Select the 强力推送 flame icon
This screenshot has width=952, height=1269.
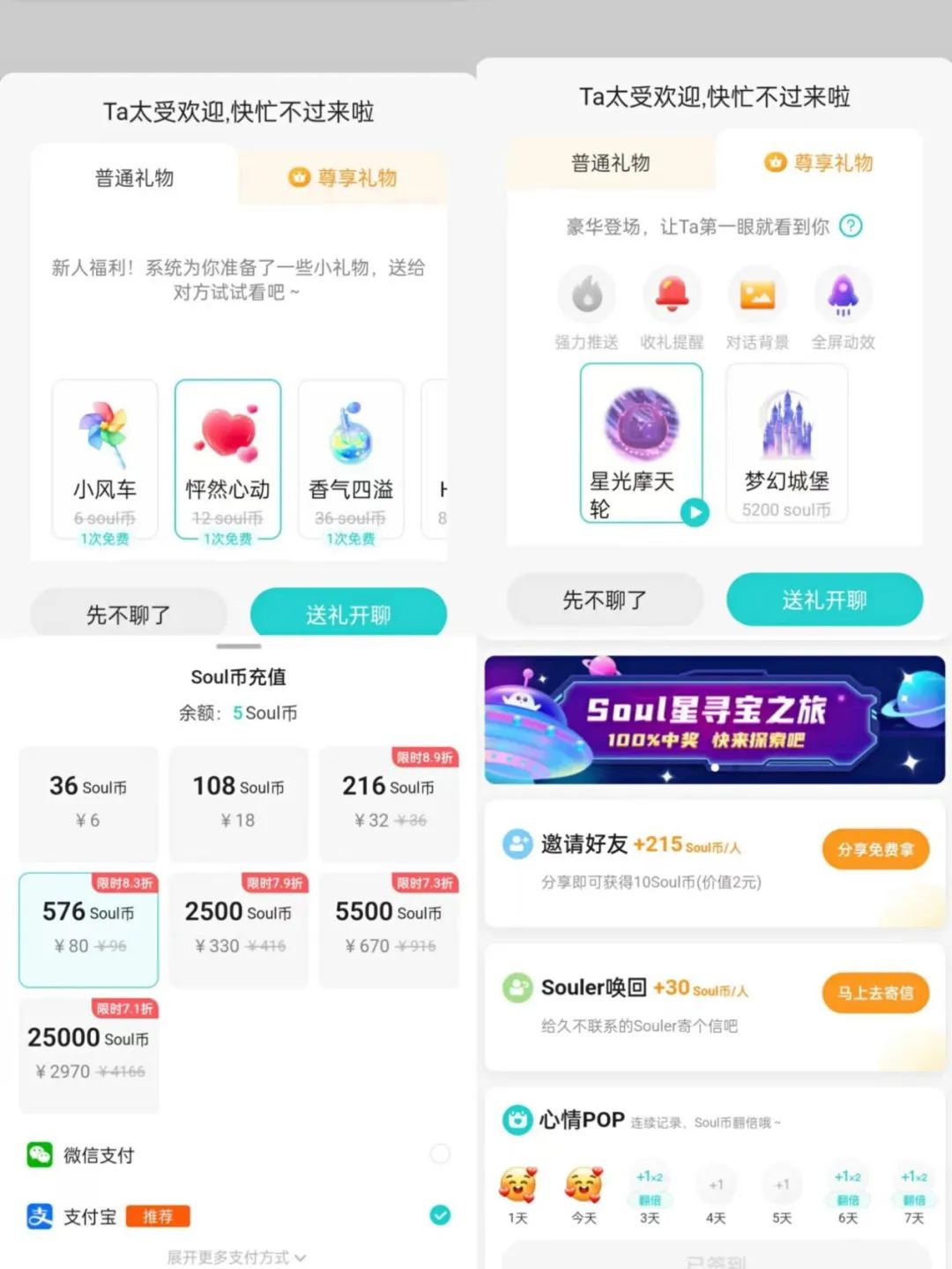[x=587, y=294]
